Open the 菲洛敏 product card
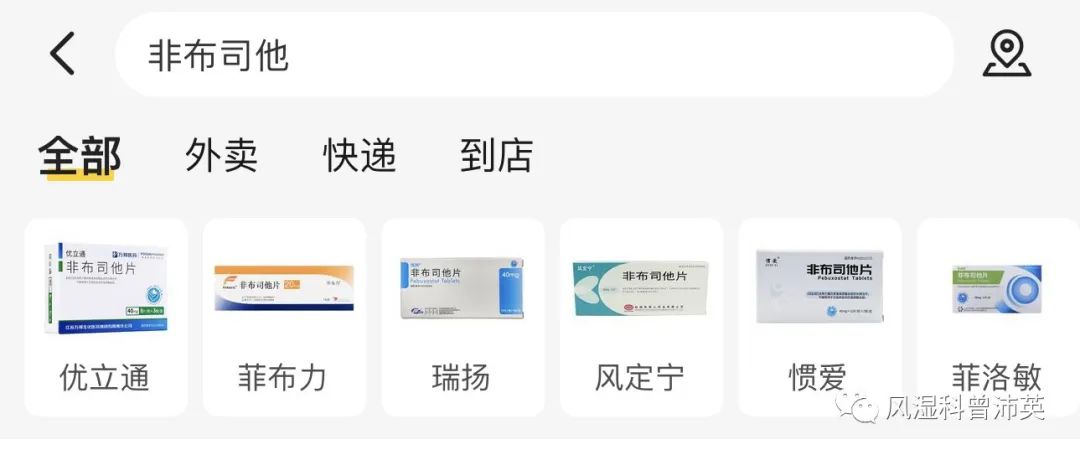 [x=996, y=316]
